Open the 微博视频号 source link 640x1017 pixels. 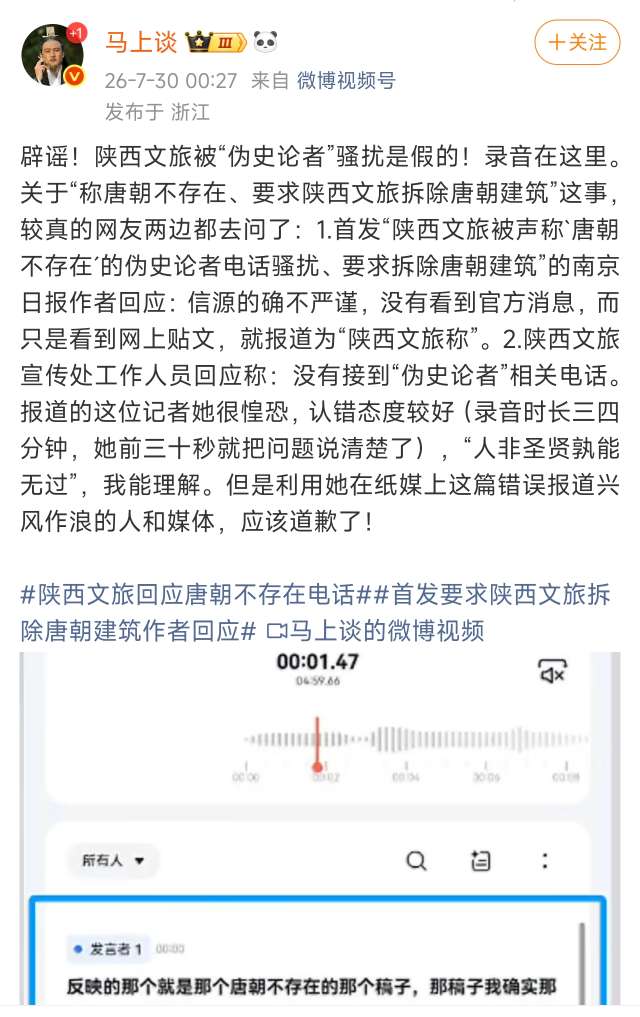(346, 80)
